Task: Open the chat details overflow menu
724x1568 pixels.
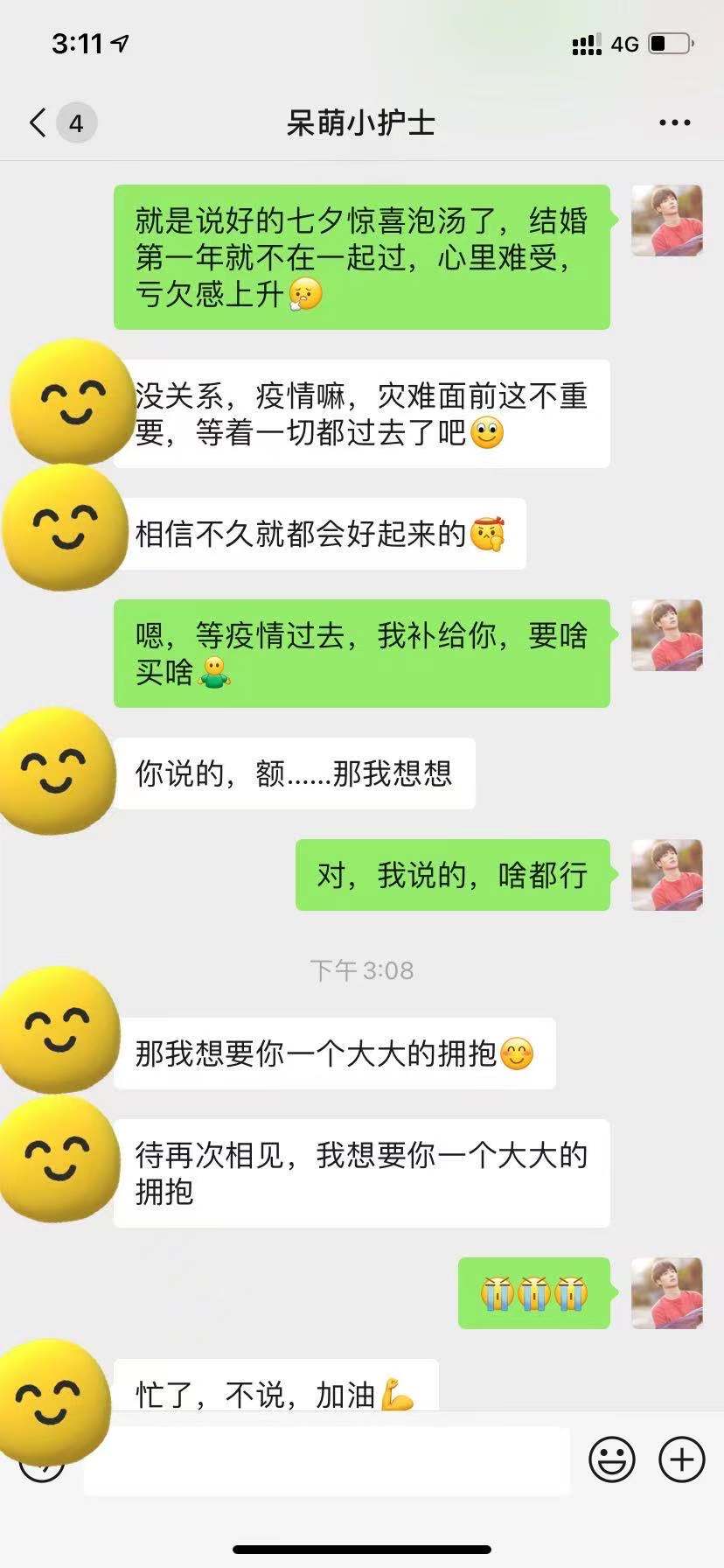Action: [674, 123]
